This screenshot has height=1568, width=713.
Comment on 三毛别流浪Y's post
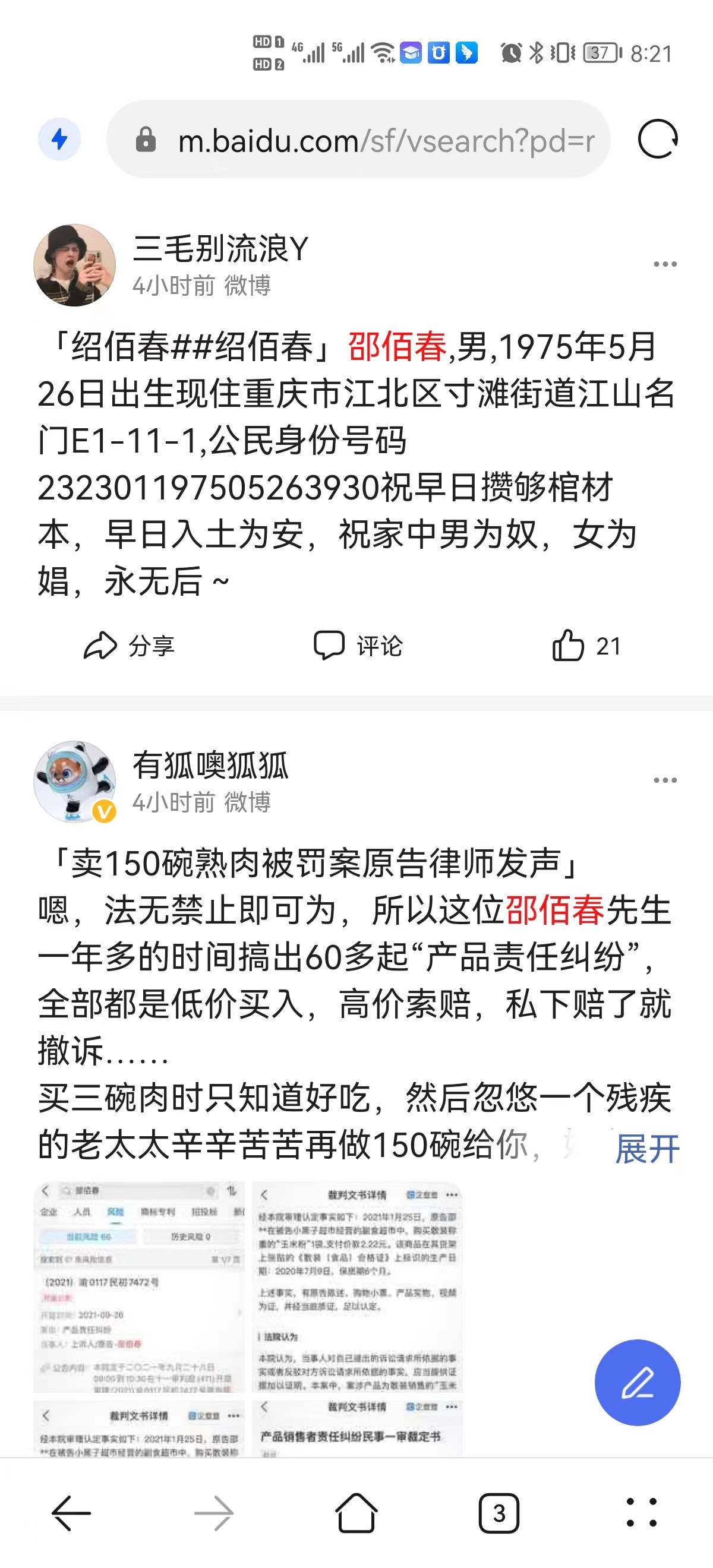(358, 646)
